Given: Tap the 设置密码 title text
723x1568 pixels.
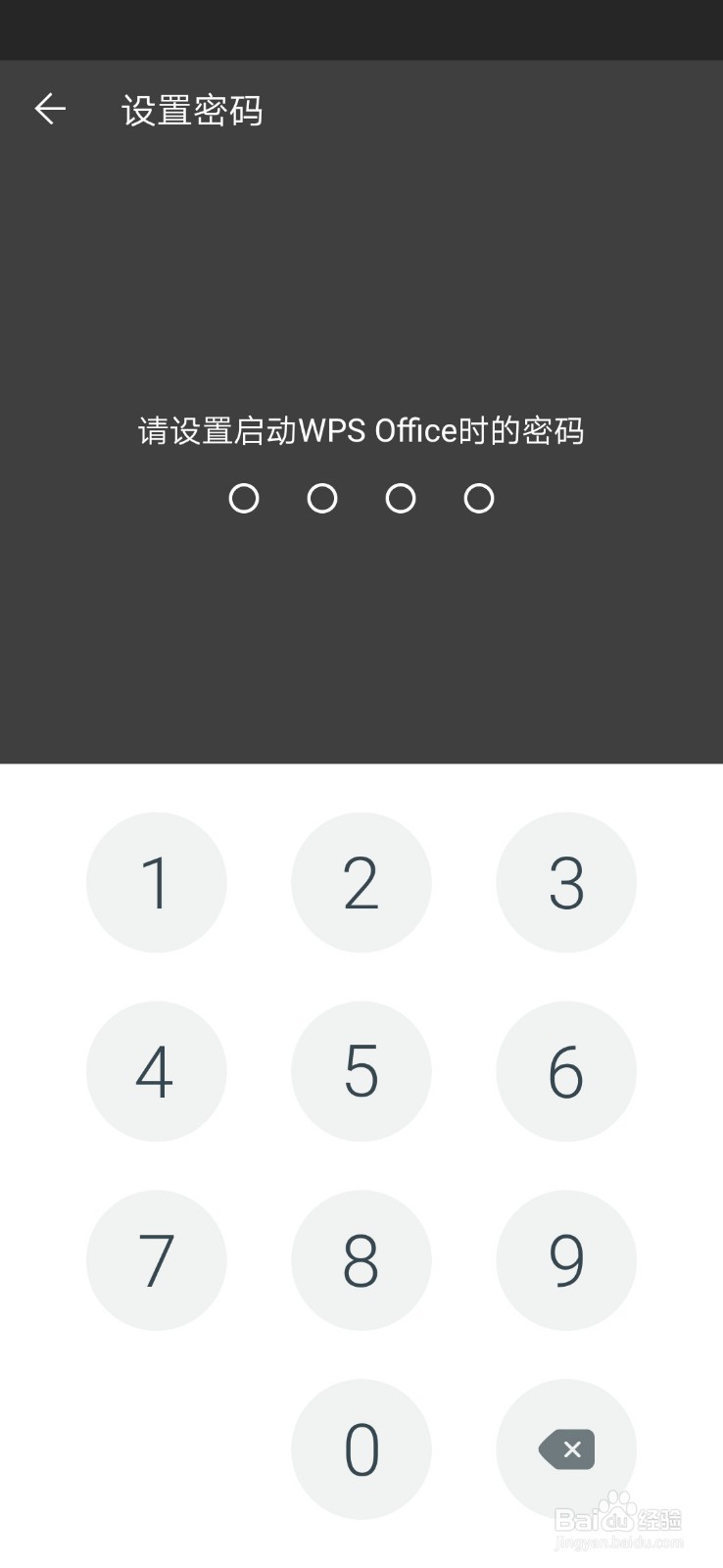Looking at the screenshot, I should coord(192,110).
